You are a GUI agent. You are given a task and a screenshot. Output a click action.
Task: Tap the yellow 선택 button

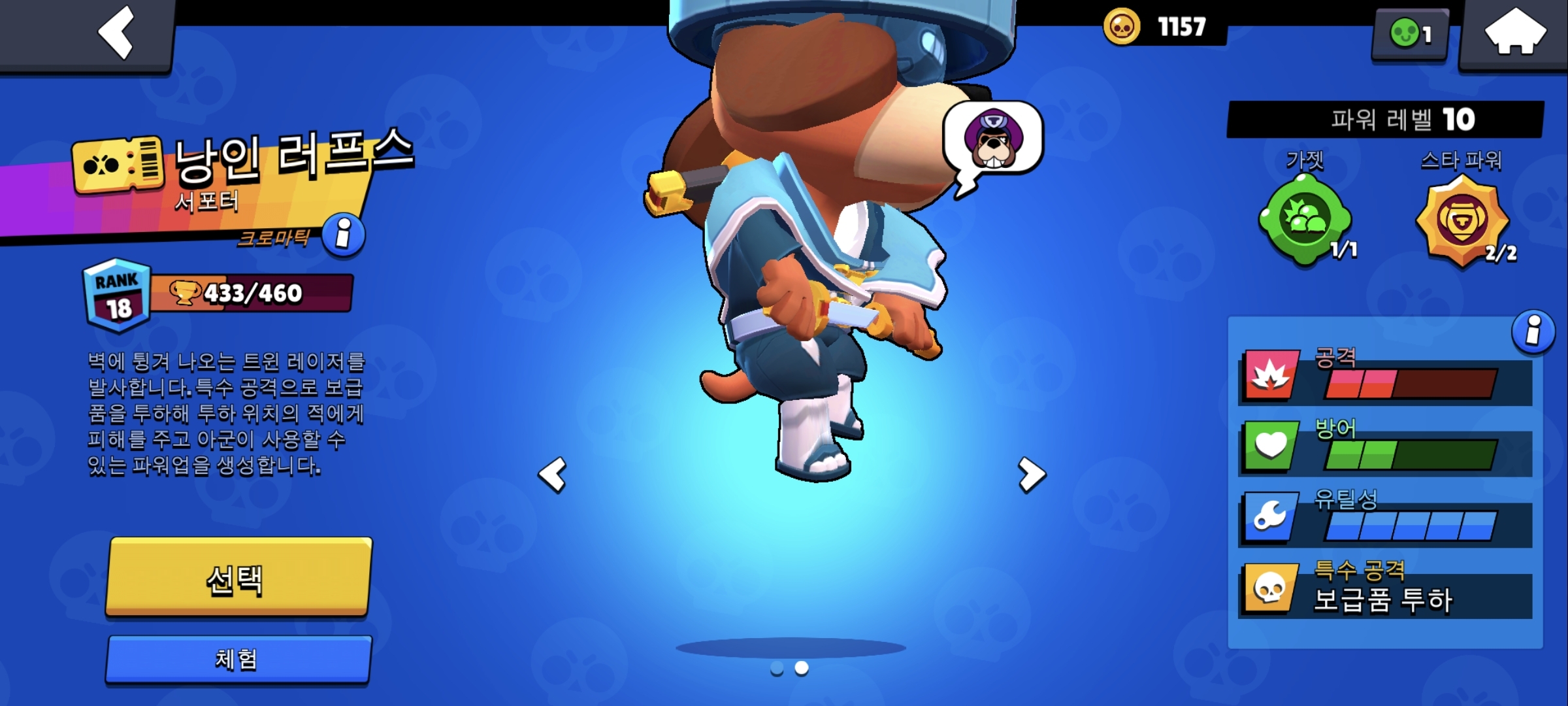click(x=238, y=578)
